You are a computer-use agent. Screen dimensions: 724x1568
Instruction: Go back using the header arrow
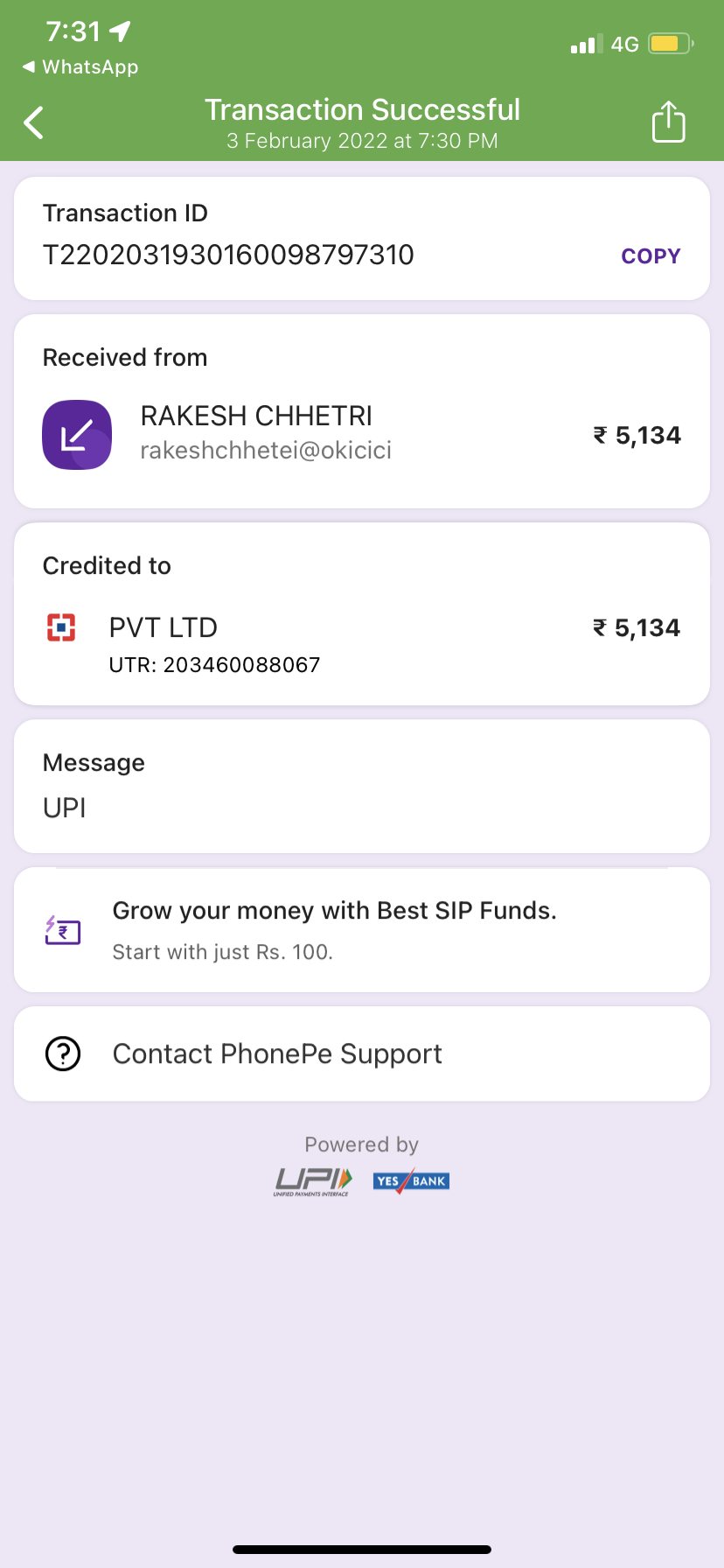click(x=34, y=122)
